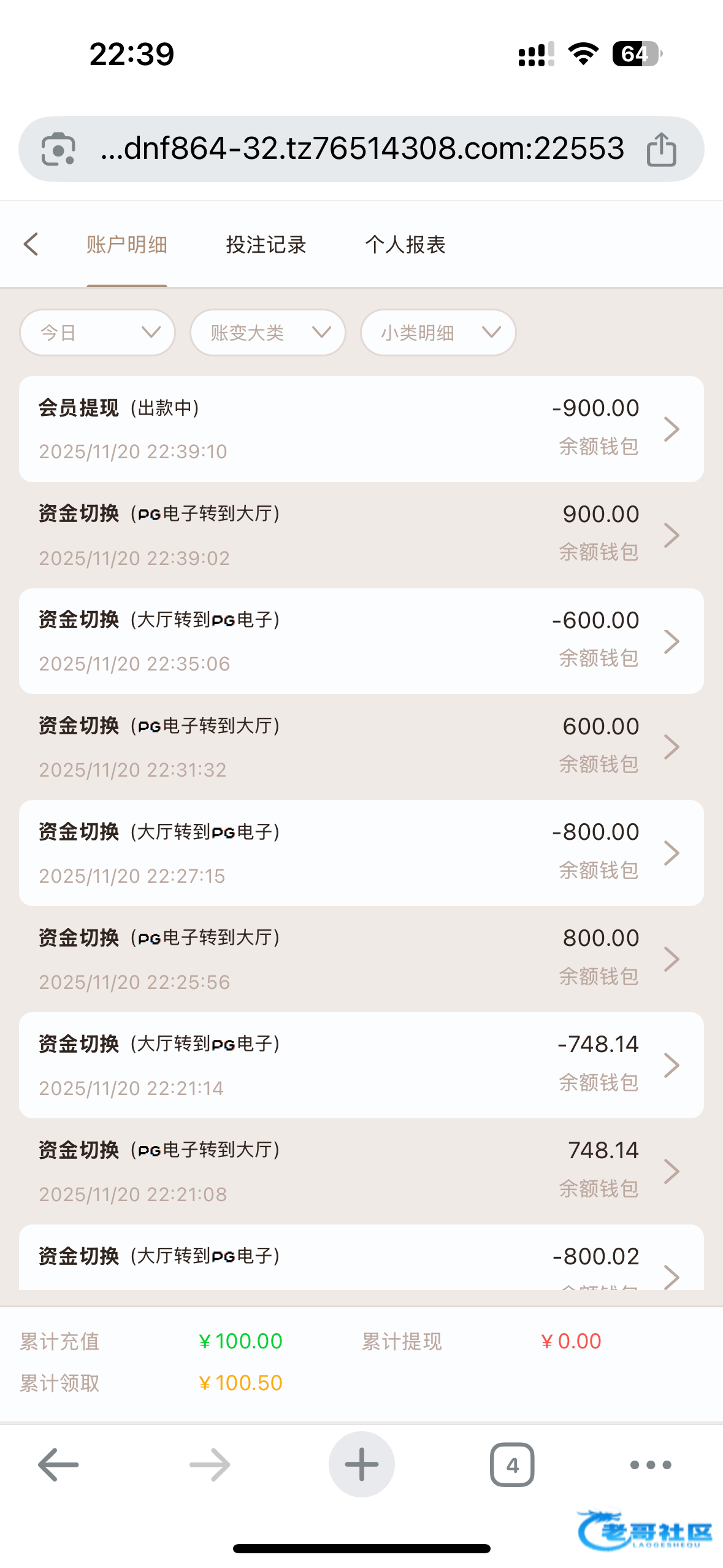Open the 账变大类 dropdown
The width and height of the screenshot is (723, 1568).
[x=268, y=332]
